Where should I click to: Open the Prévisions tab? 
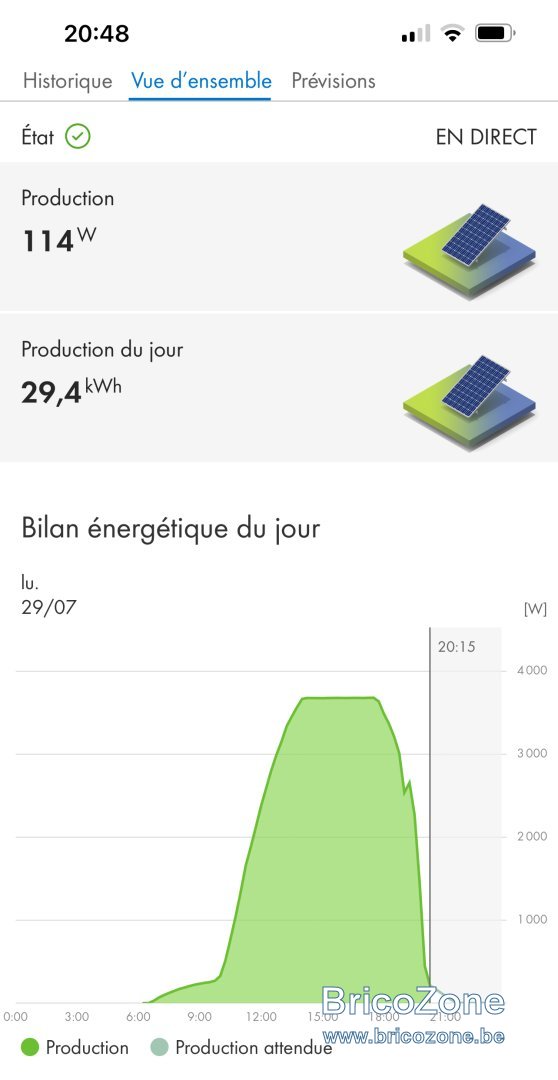(x=333, y=81)
